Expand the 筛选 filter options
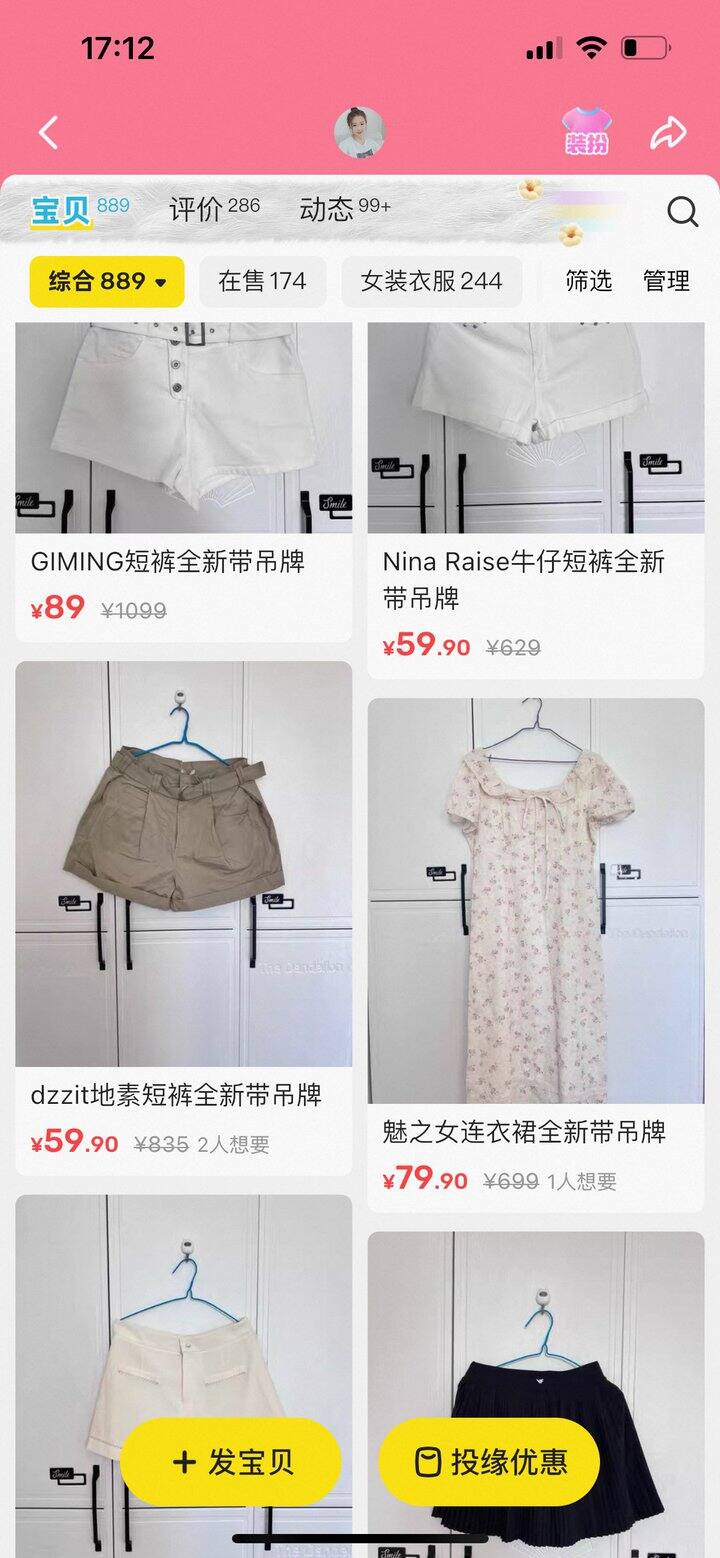The image size is (720, 1558). pyautogui.click(x=592, y=281)
